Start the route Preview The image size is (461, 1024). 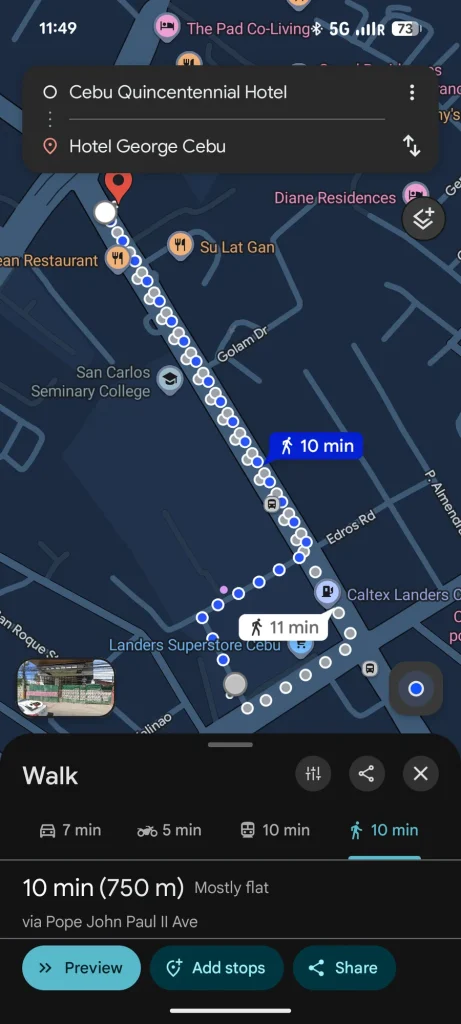pos(82,968)
